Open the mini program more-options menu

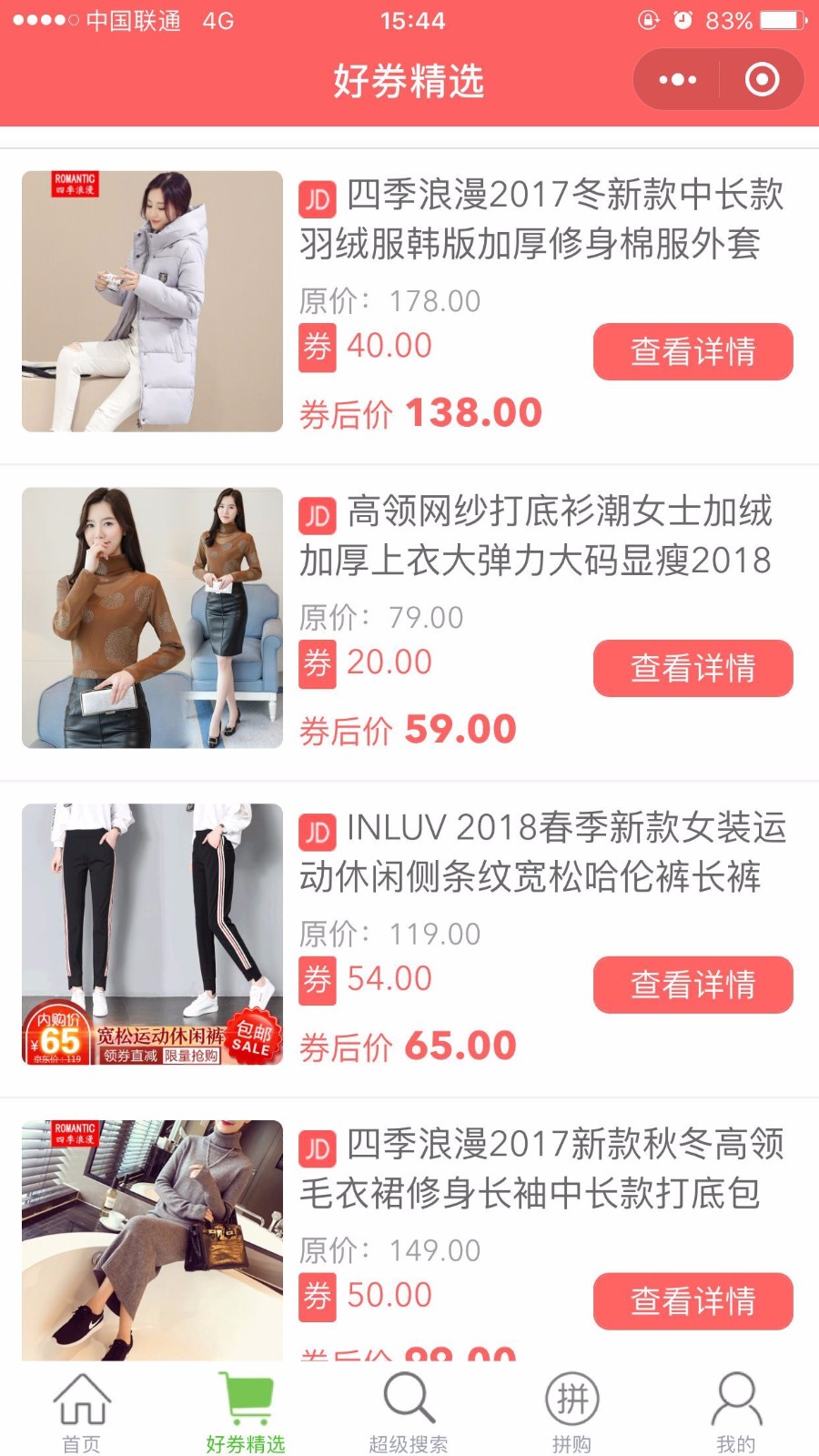(678, 80)
